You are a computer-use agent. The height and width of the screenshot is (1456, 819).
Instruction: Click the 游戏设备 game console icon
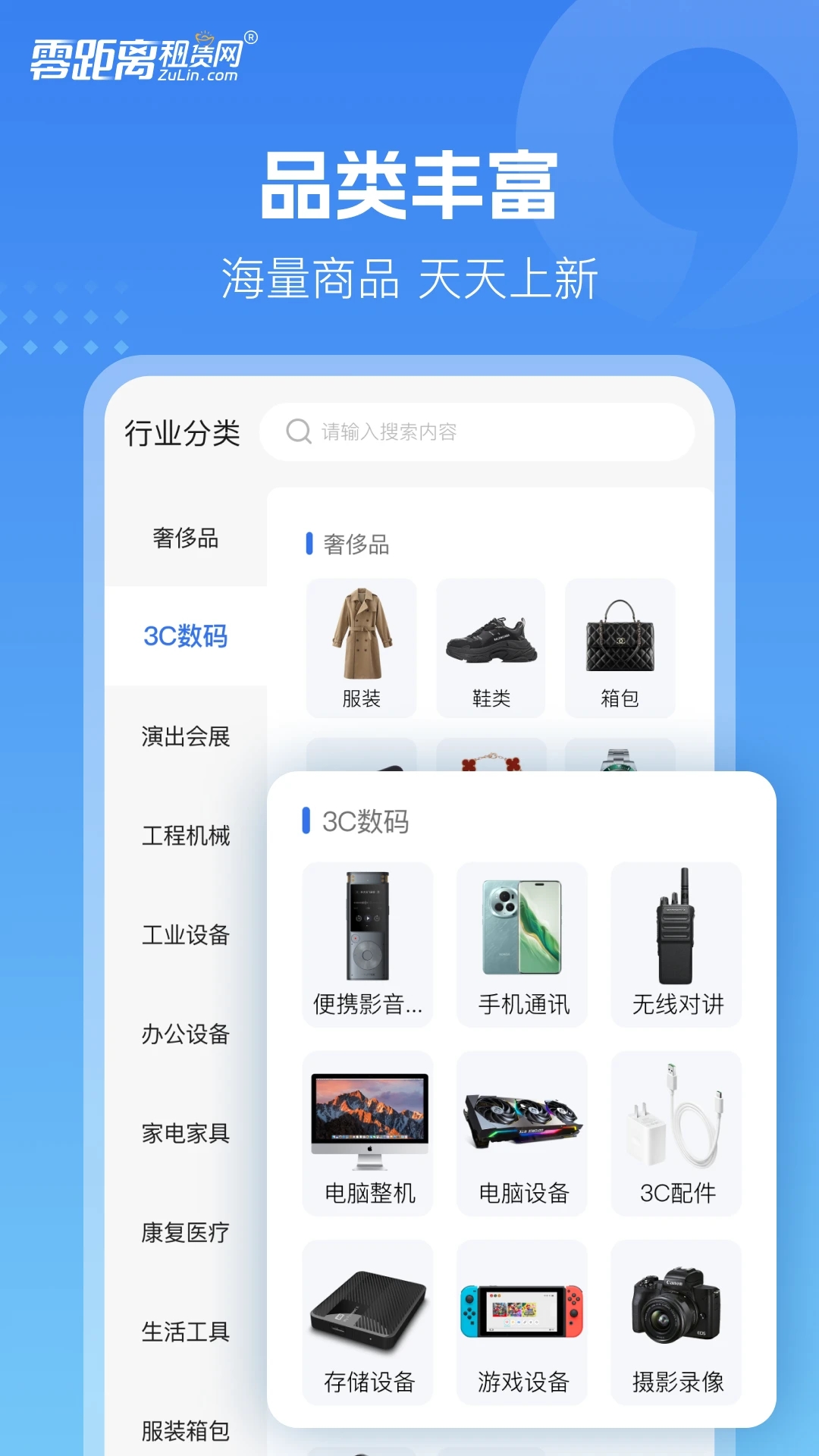click(522, 1304)
